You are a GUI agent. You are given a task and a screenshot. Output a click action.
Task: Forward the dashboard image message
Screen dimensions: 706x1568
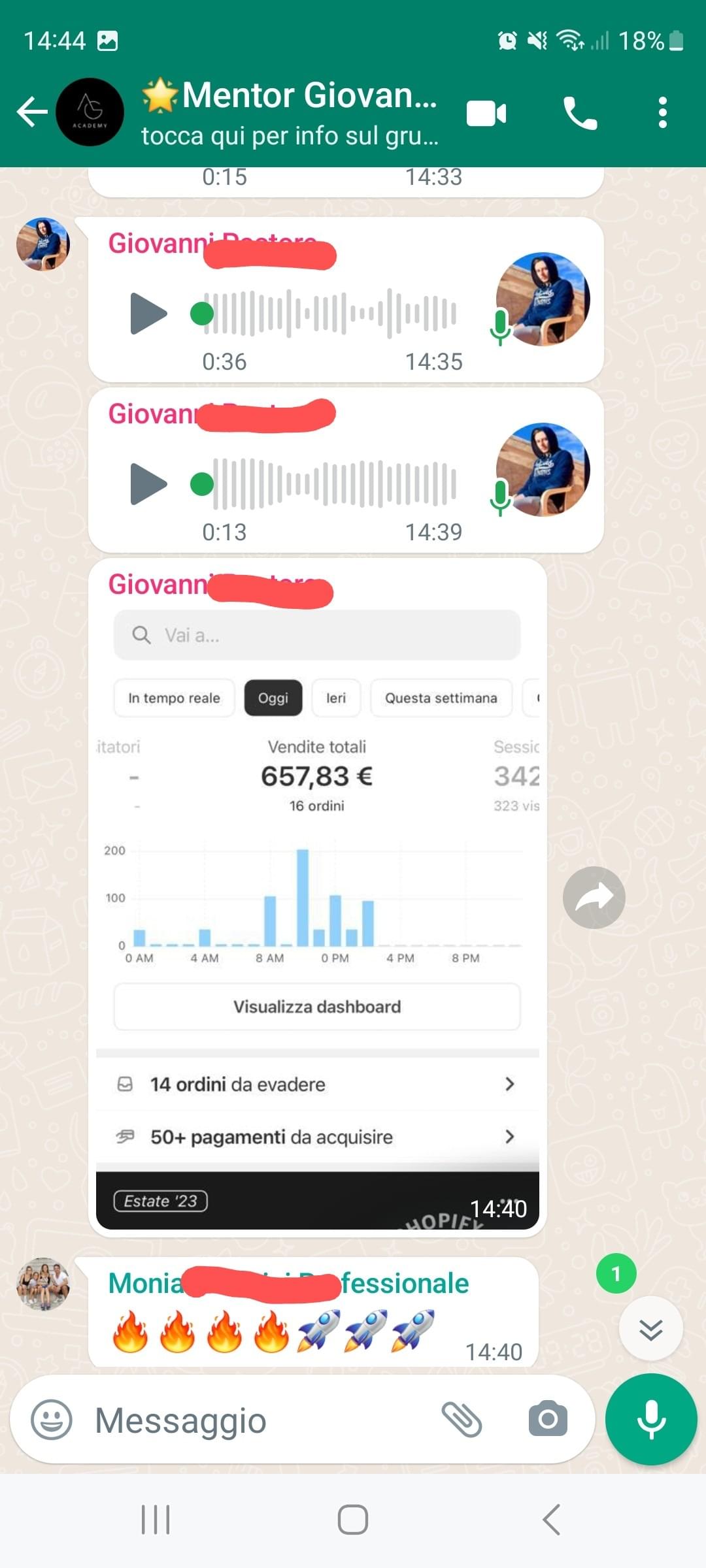594,898
